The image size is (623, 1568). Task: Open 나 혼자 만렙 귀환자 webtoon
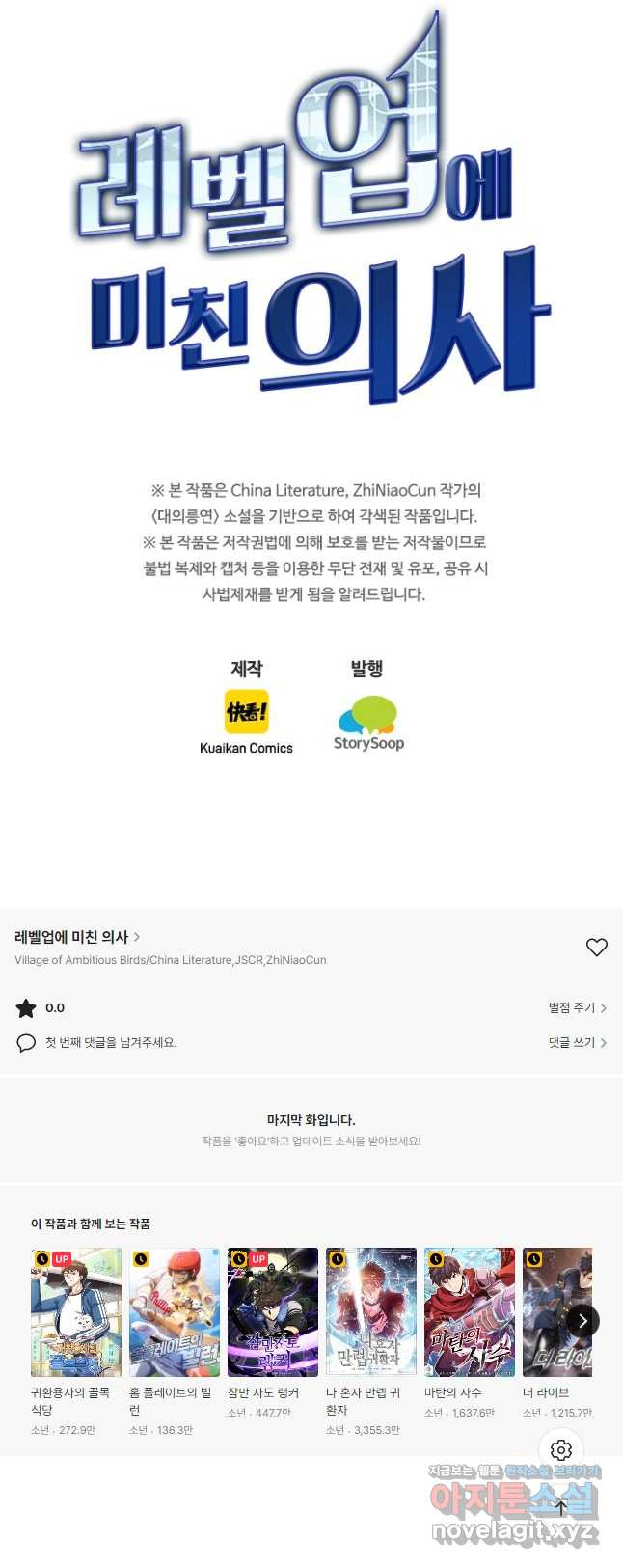371,1312
